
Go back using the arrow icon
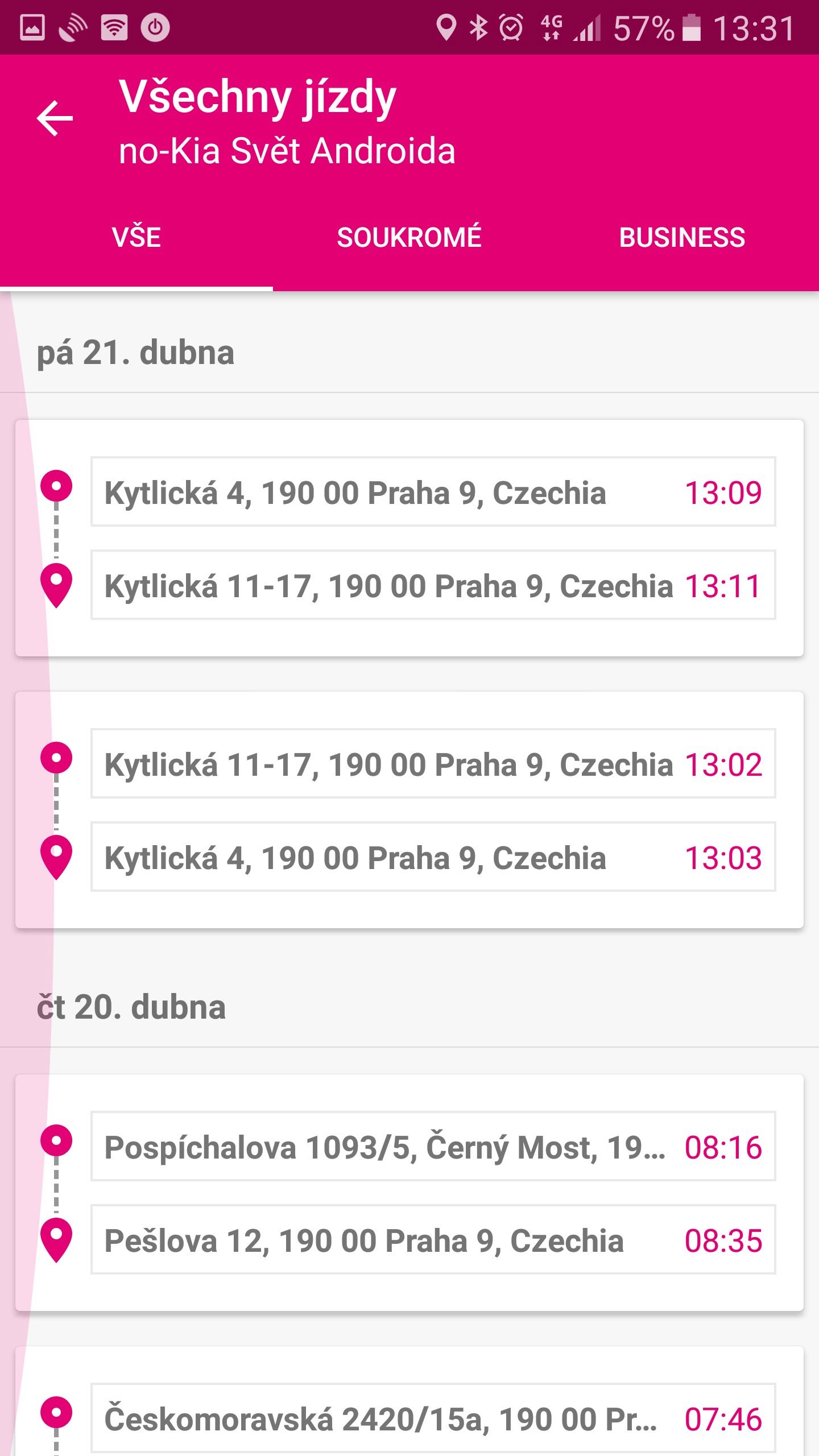tap(55, 118)
